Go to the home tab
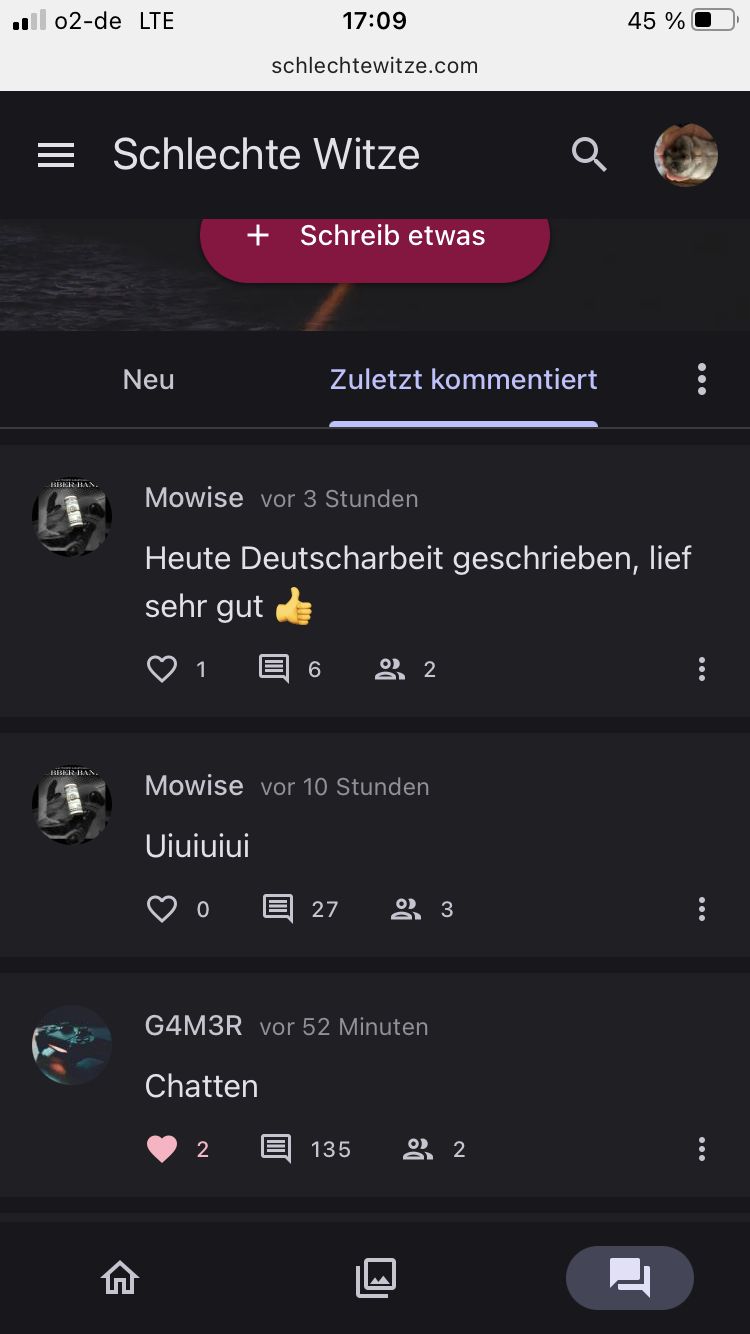 [x=120, y=1278]
